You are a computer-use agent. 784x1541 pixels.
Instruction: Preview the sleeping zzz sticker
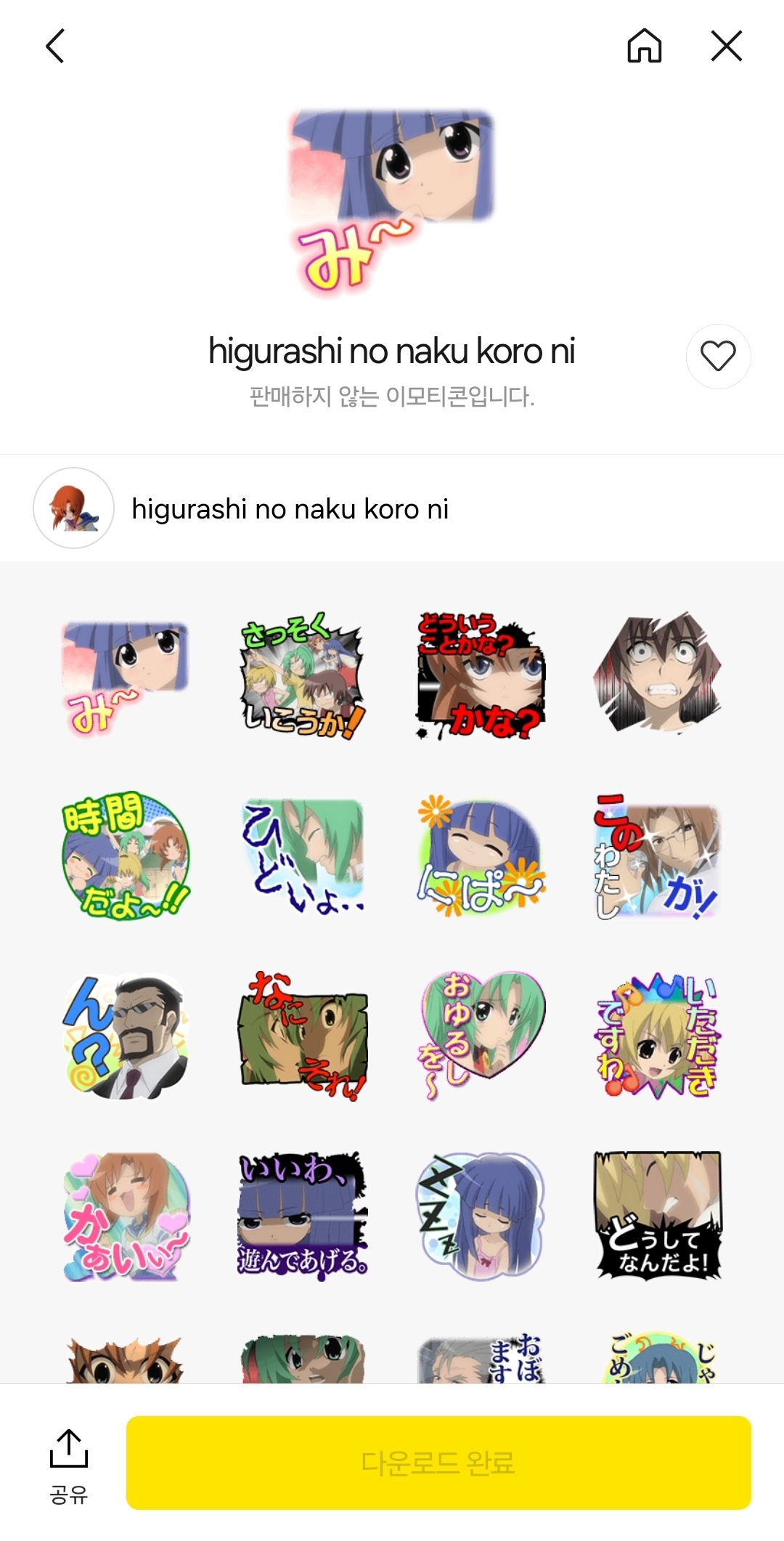tap(480, 1214)
